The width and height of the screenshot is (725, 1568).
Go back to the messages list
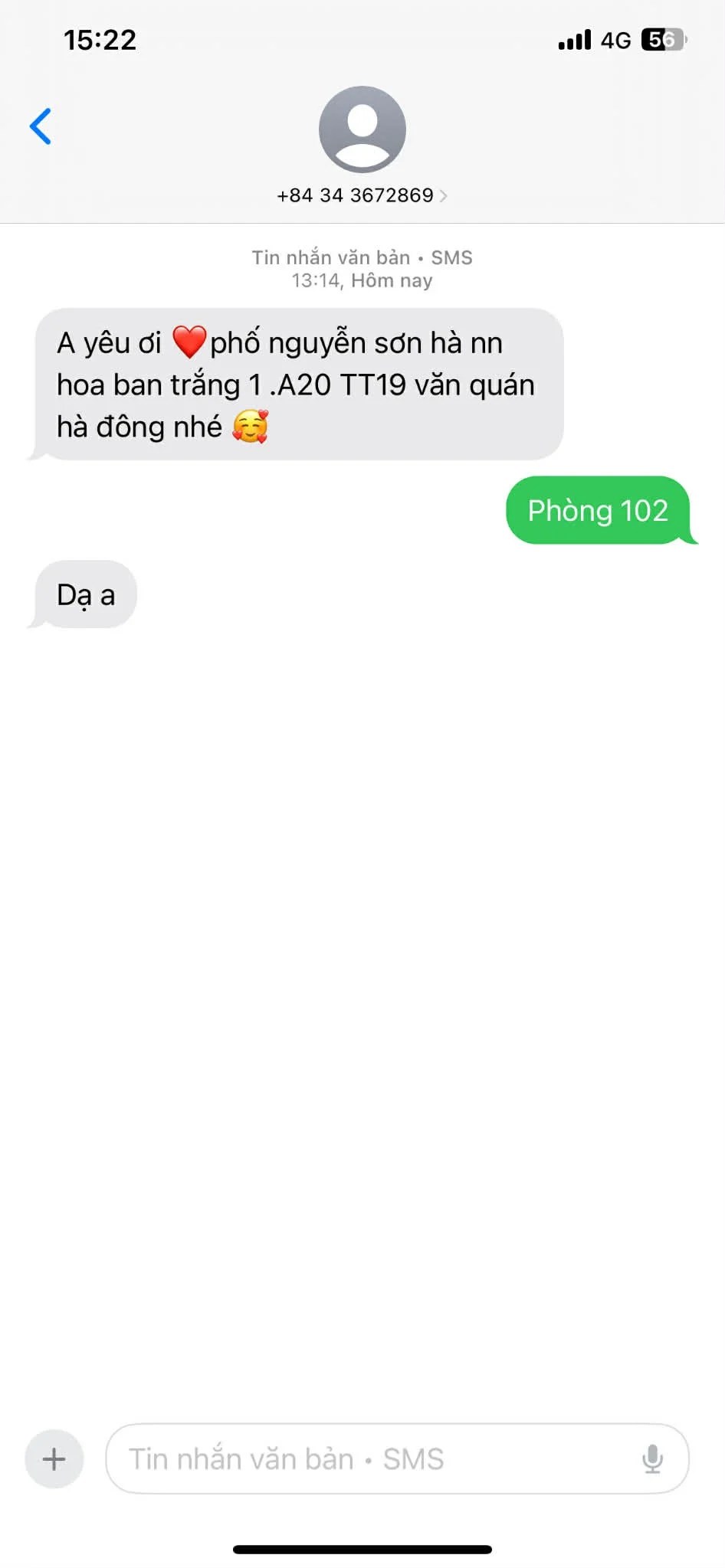click(x=41, y=126)
